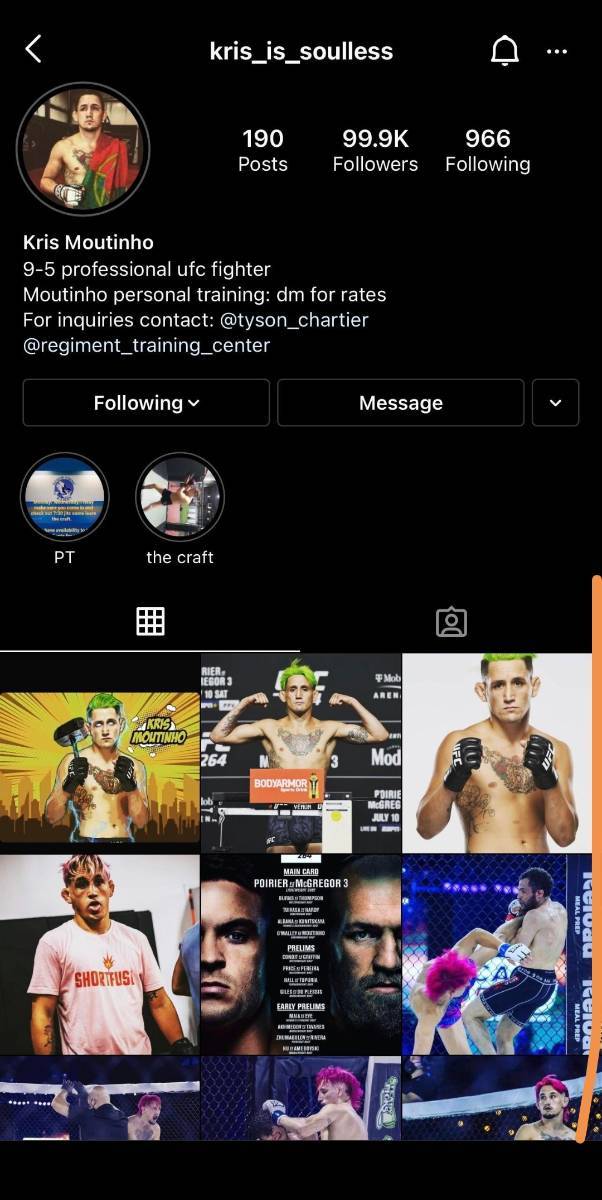Open the three-dot overflow menu
The image size is (602, 1200).
(557, 52)
